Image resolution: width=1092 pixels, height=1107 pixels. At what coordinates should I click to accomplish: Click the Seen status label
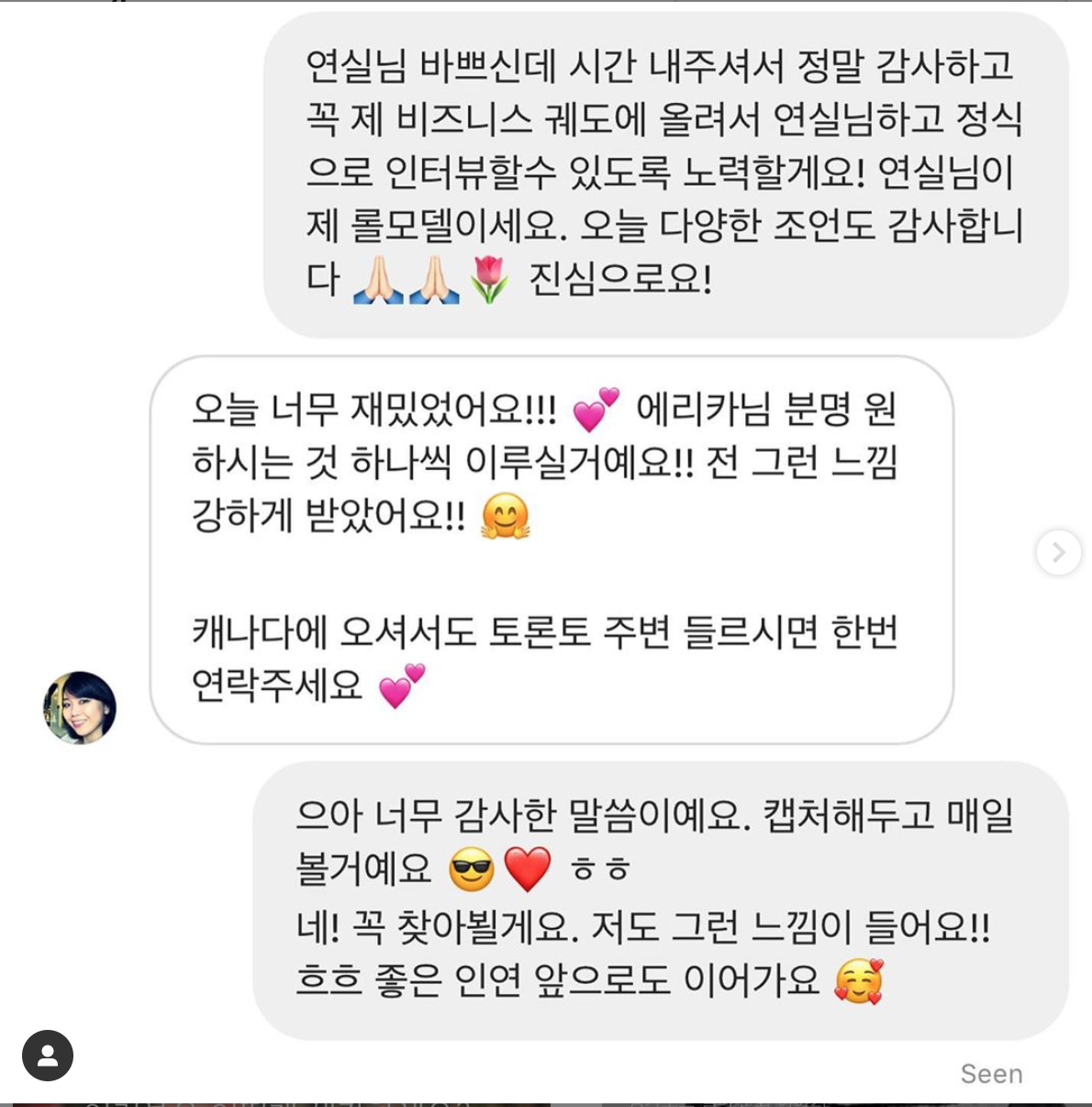pyautogui.click(x=991, y=1073)
